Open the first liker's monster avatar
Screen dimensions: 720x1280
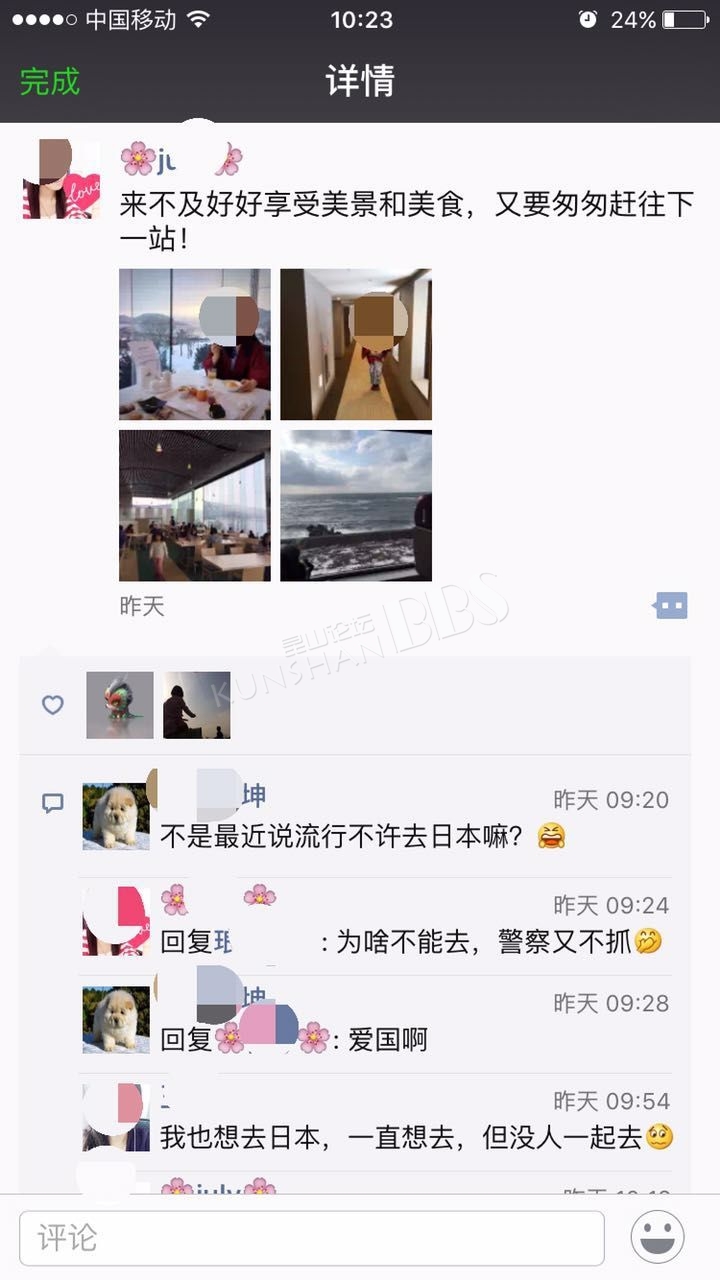[x=120, y=705]
